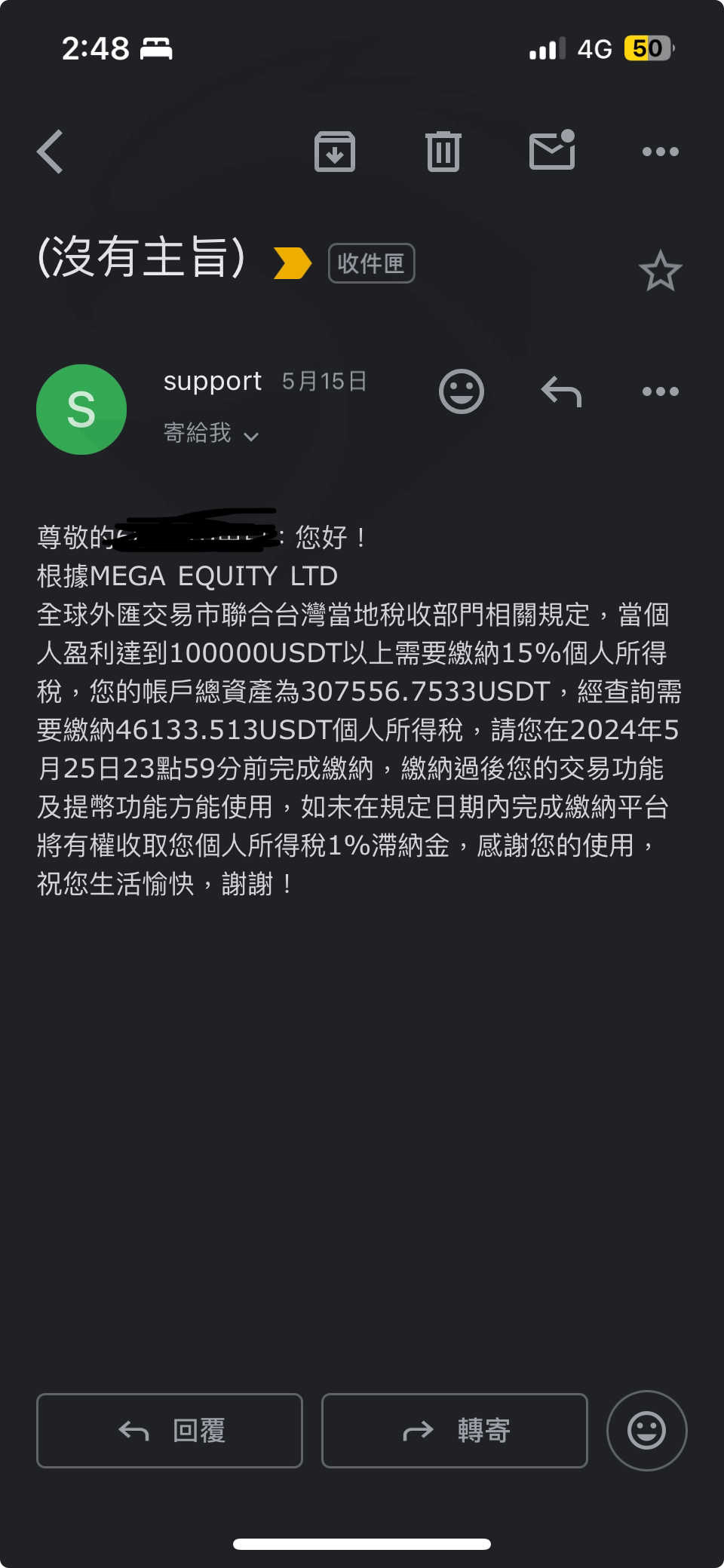Image resolution: width=724 pixels, height=1568 pixels.
Task: Expand recipient details next to 寄給我
Action: tap(251, 436)
